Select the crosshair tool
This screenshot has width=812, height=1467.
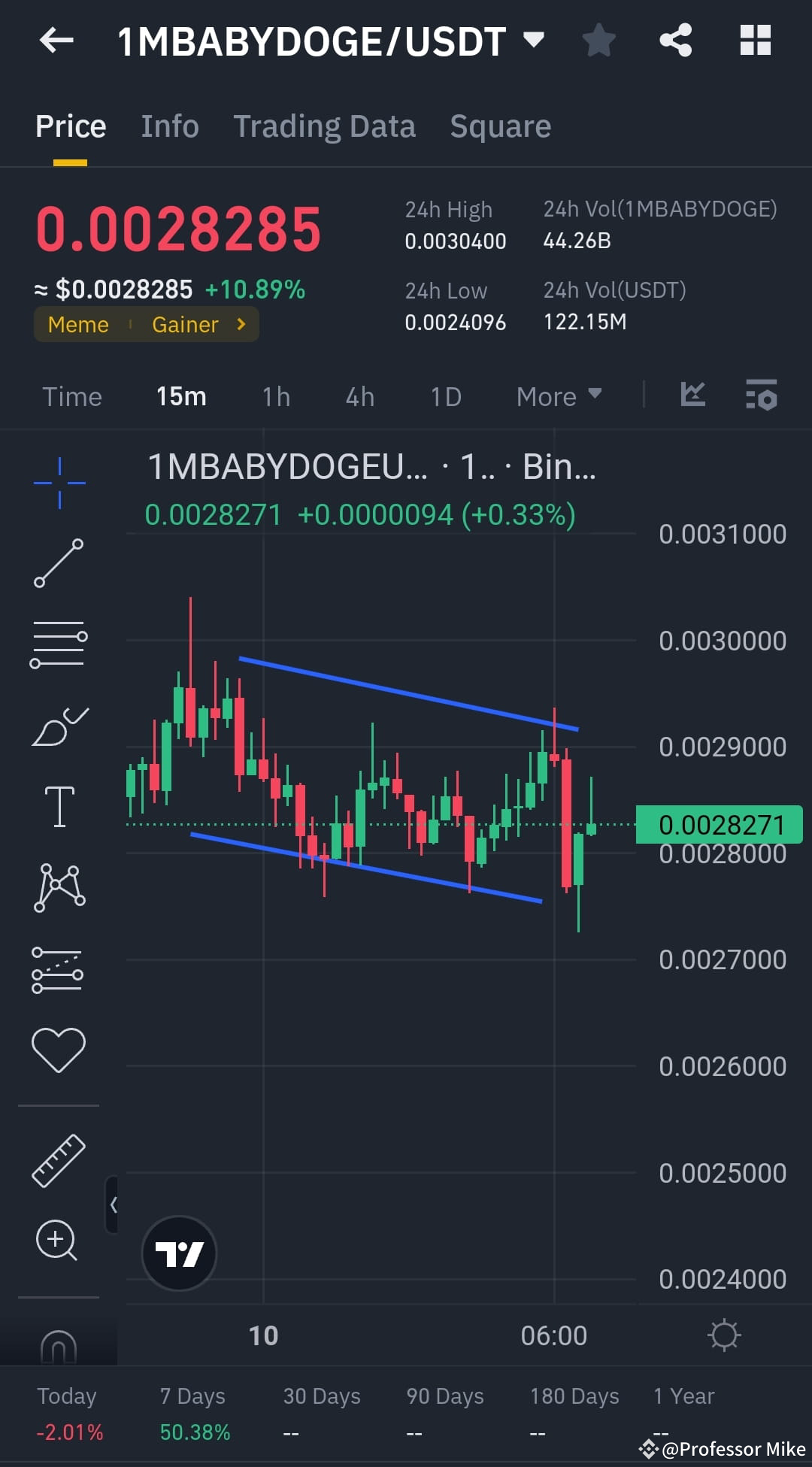coord(59,481)
